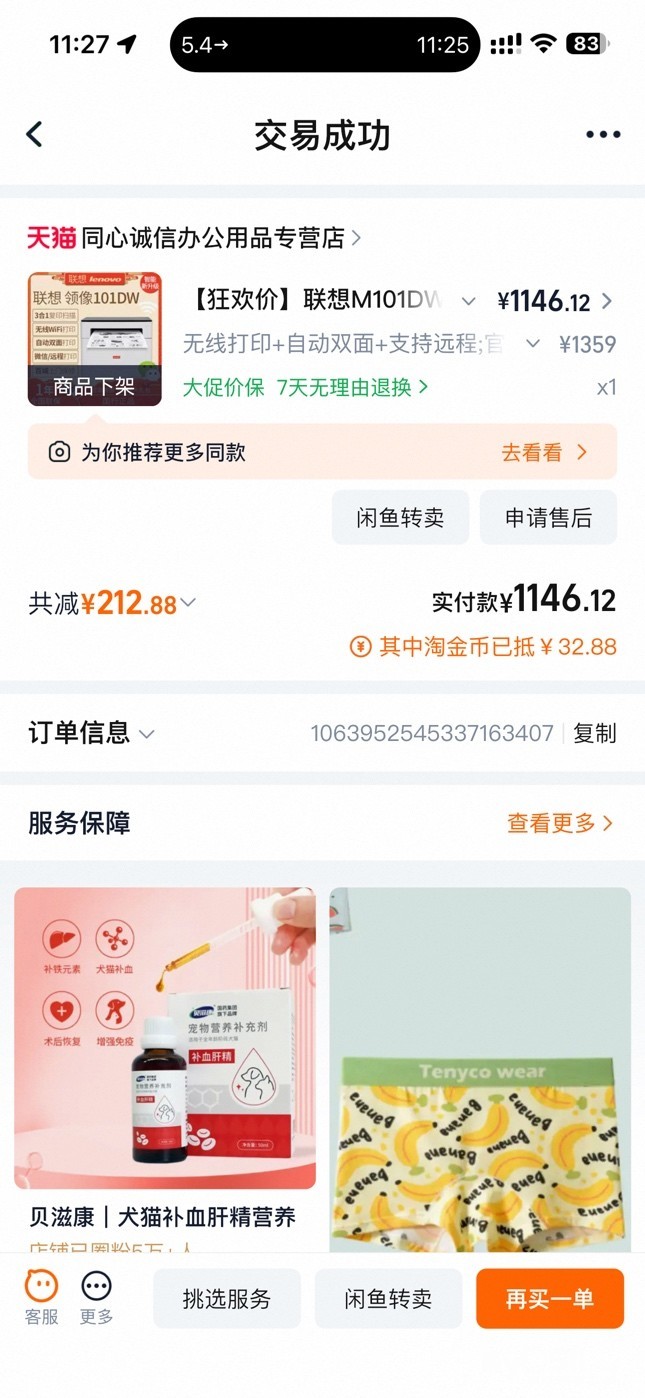Image resolution: width=645 pixels, height=1398 pixels.
Task: Tap 去看看 for similar recommendations
Action: (544, 452)
